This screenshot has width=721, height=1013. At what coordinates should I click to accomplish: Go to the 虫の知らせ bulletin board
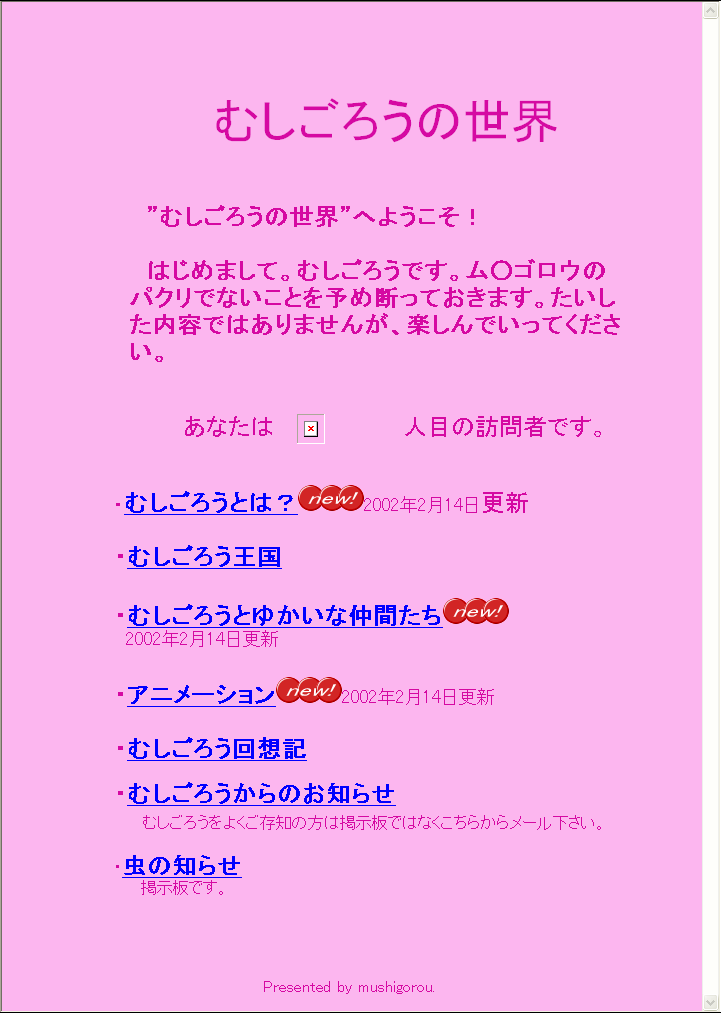[182, 865]
